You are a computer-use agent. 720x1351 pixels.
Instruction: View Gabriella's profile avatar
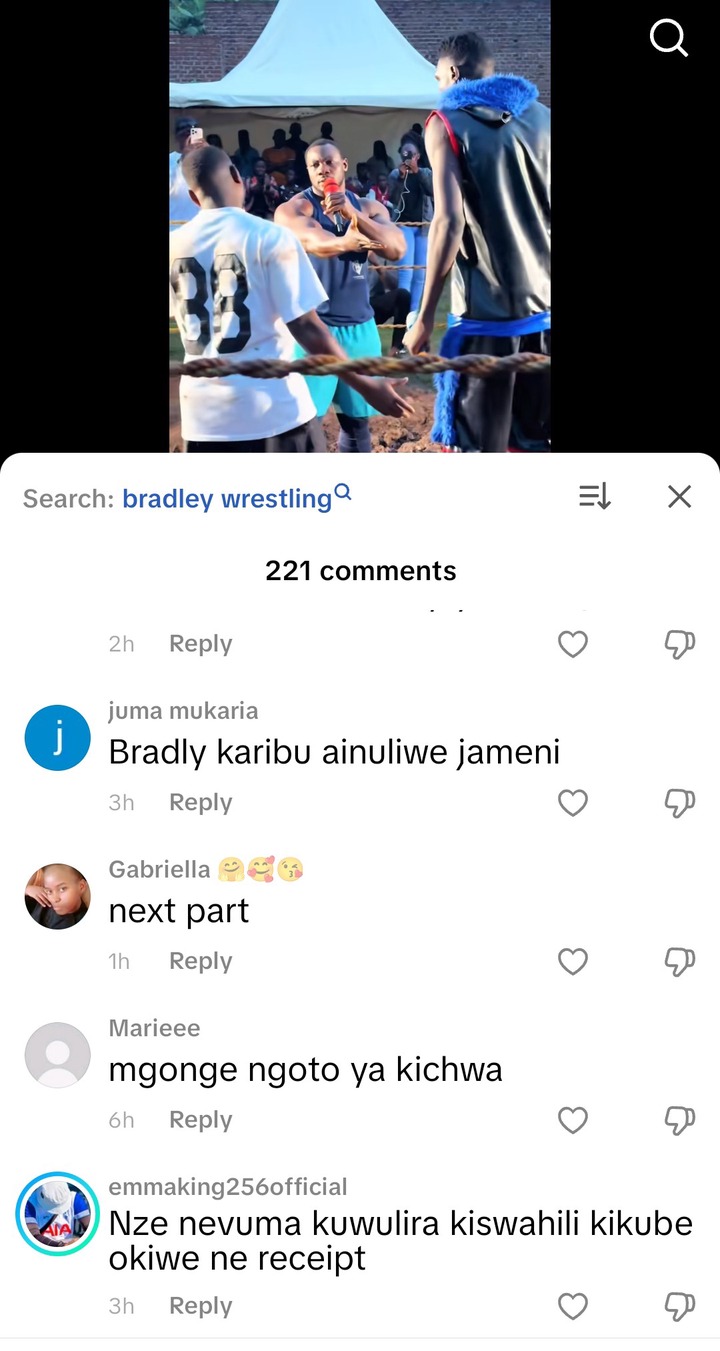pyautogui.click(x=58, y=896)
